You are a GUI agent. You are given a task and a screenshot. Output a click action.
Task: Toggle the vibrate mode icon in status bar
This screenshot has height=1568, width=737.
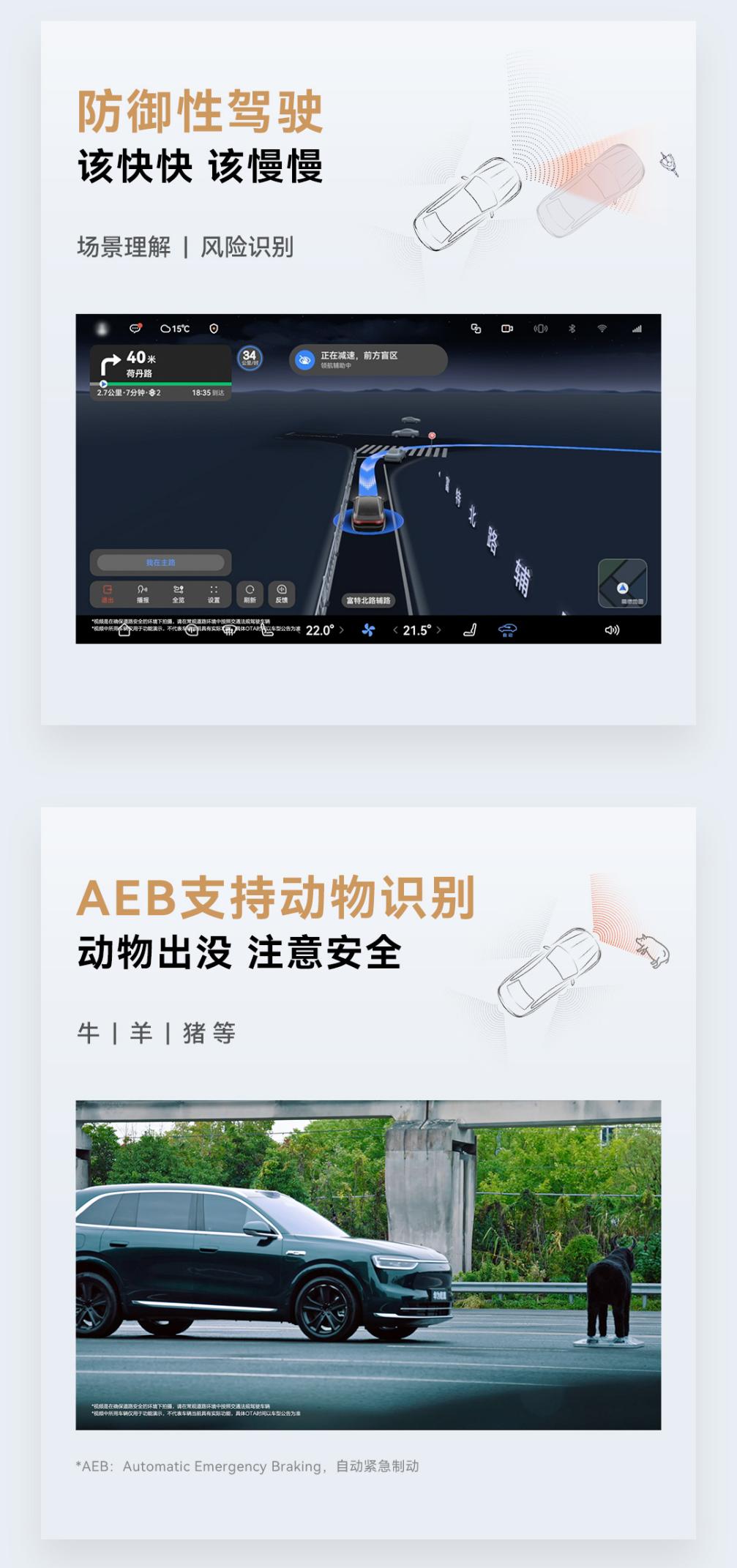[539, 329]
